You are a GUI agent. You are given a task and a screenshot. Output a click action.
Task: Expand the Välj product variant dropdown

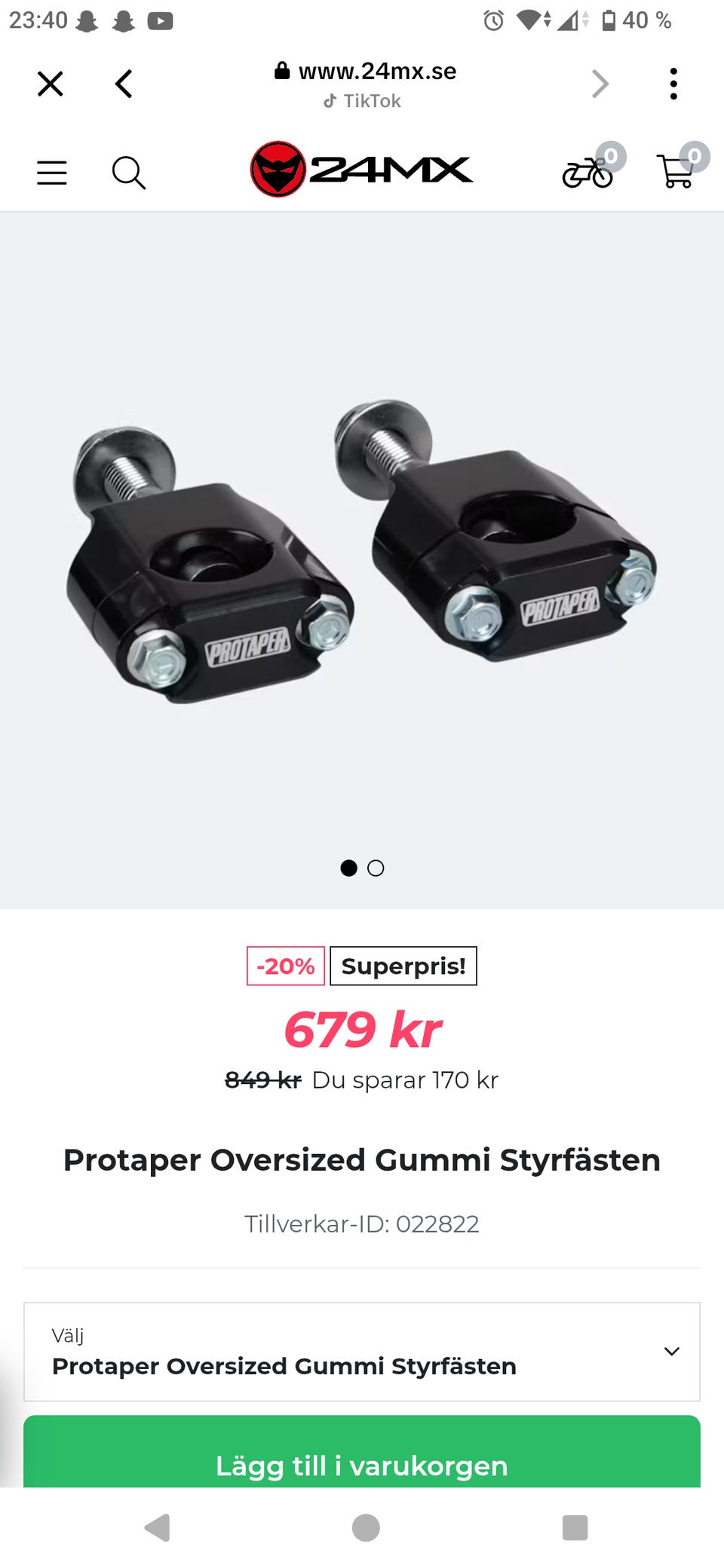pyautogui.click(x=362, y=1352)
